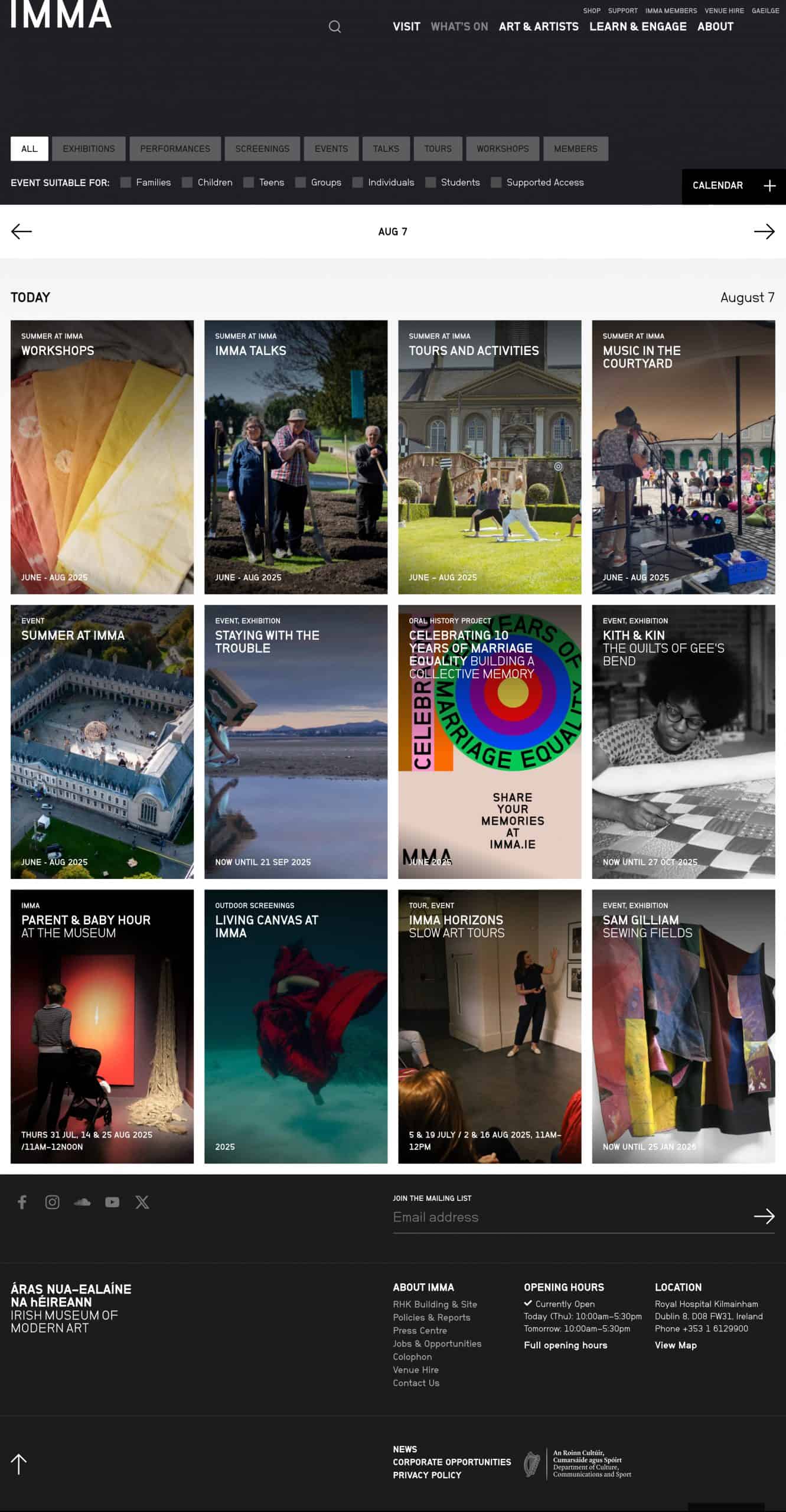786x1512 pixels.
Task: Go to Art & Artists section
Action: [x=539, y=27]
